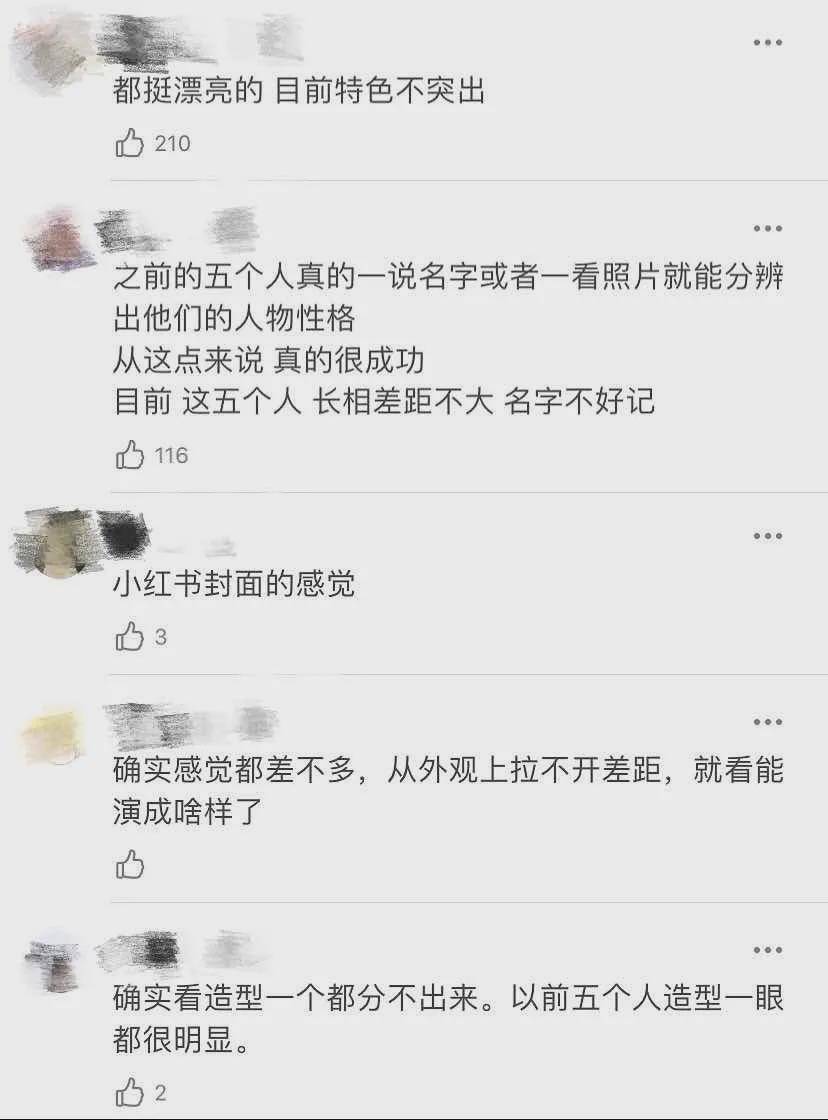Like the comment '都挺漂亮的 目前特色不突出'
The height and width of the screenshot is (1120, 828).
pos(131,144)
